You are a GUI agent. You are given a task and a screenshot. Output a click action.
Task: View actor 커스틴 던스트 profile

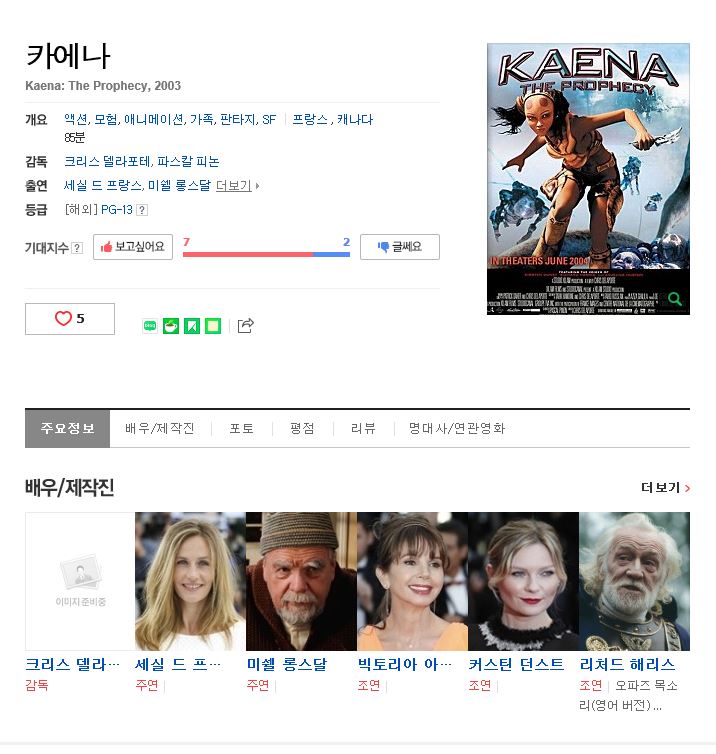click(523, 581)
